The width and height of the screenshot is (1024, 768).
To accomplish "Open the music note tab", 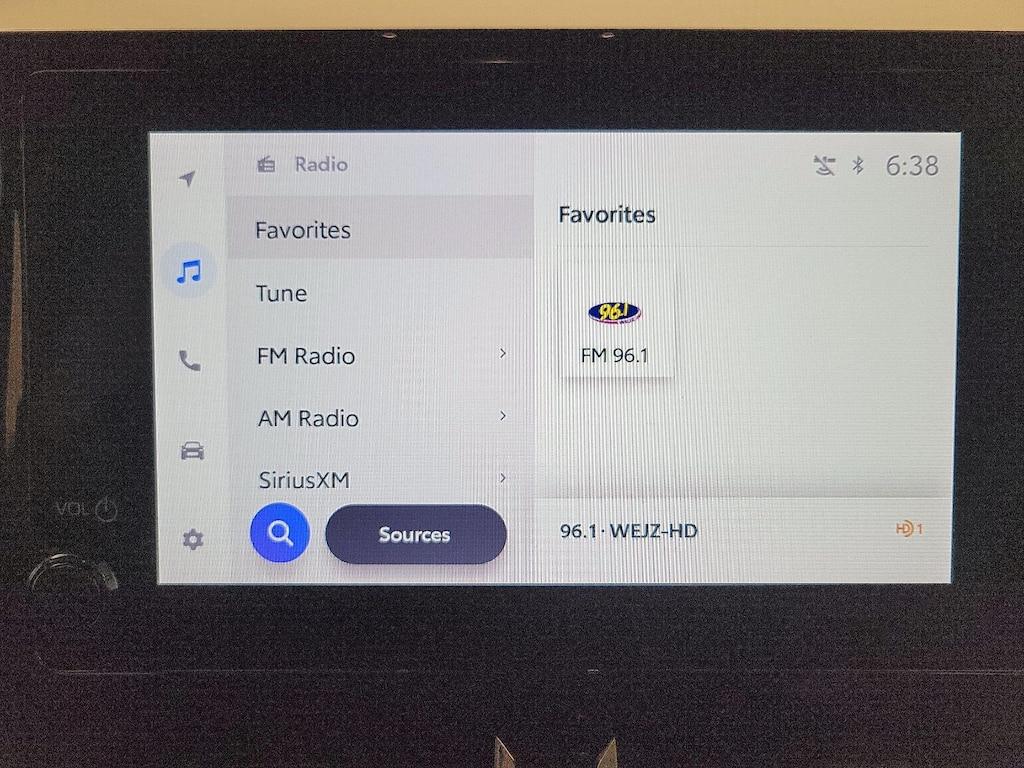I will 188,271.
